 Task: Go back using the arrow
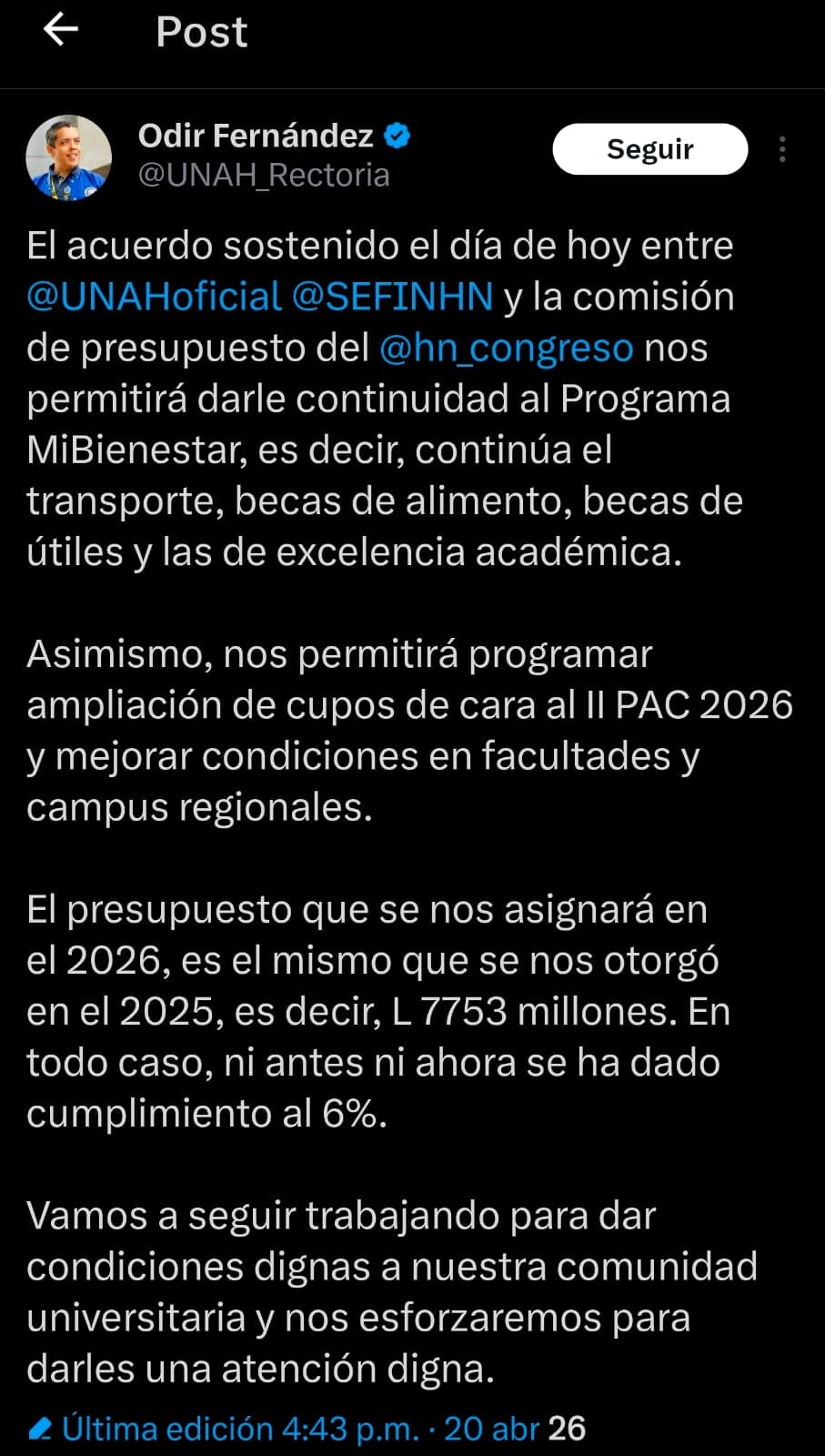coord(61,31)
